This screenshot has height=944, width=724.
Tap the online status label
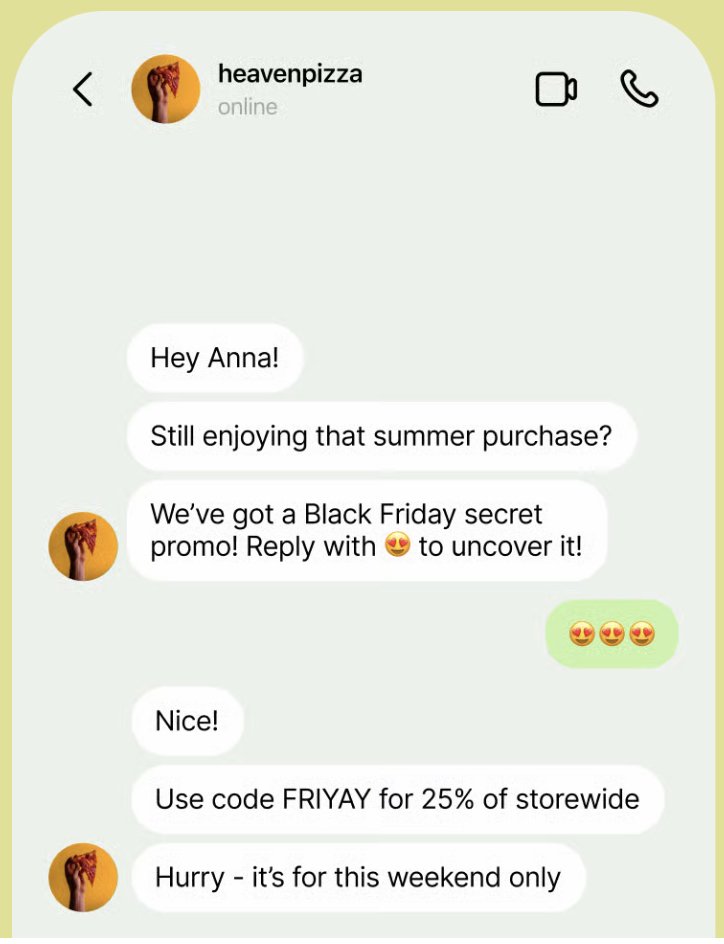(247, 106)
